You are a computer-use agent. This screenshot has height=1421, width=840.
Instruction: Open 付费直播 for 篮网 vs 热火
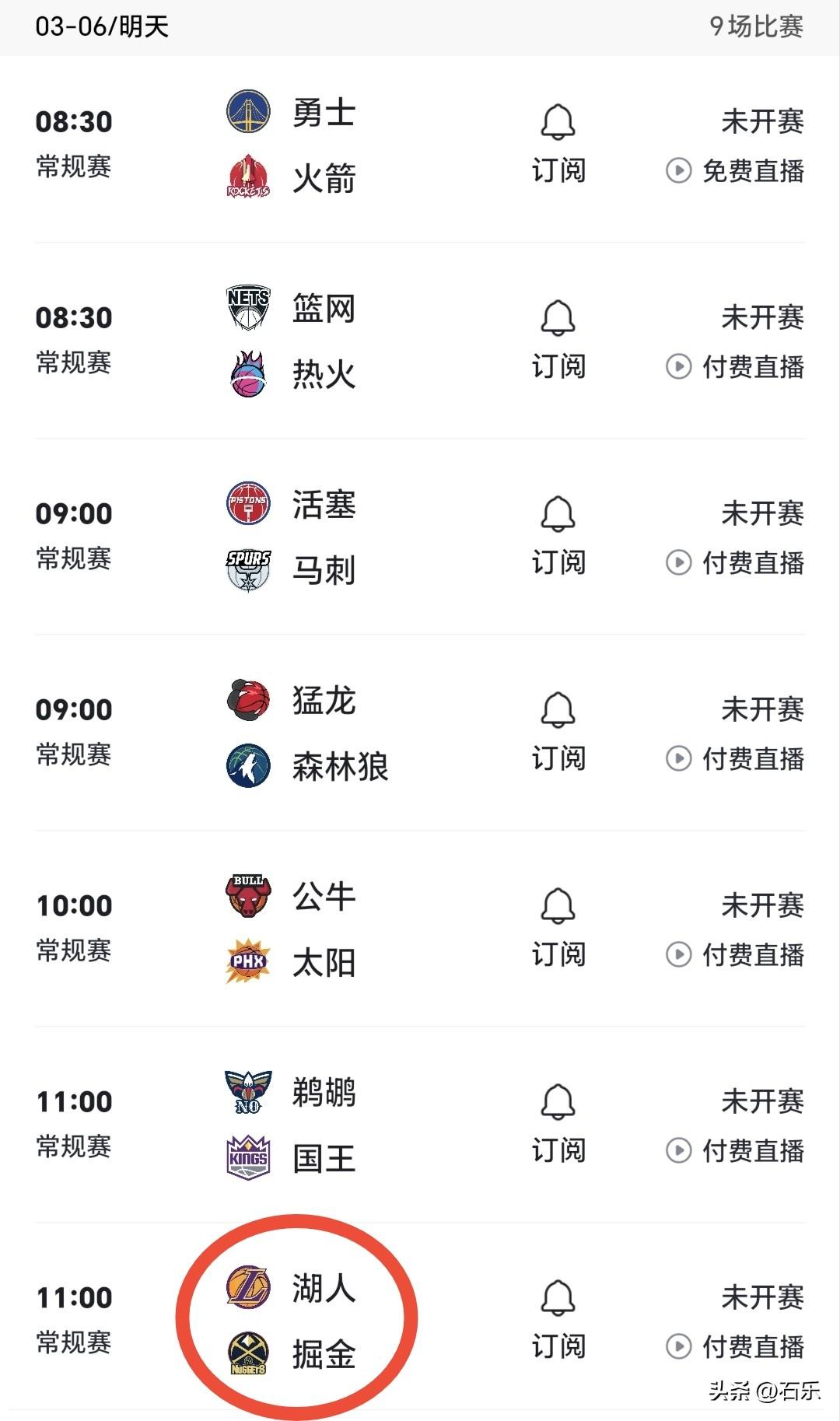735,366
